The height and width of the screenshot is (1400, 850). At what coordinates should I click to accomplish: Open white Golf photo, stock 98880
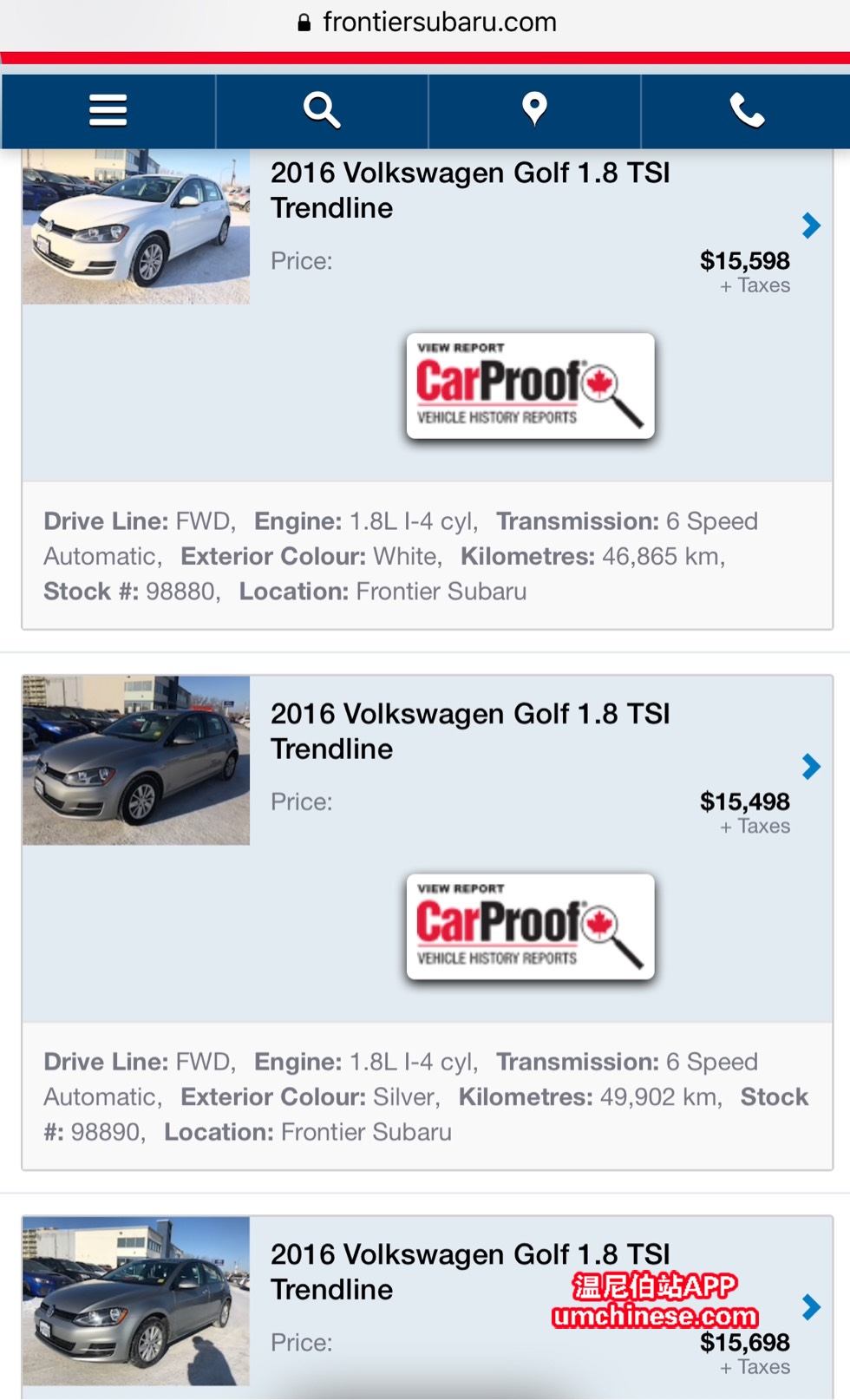click(x=136, y=227)
